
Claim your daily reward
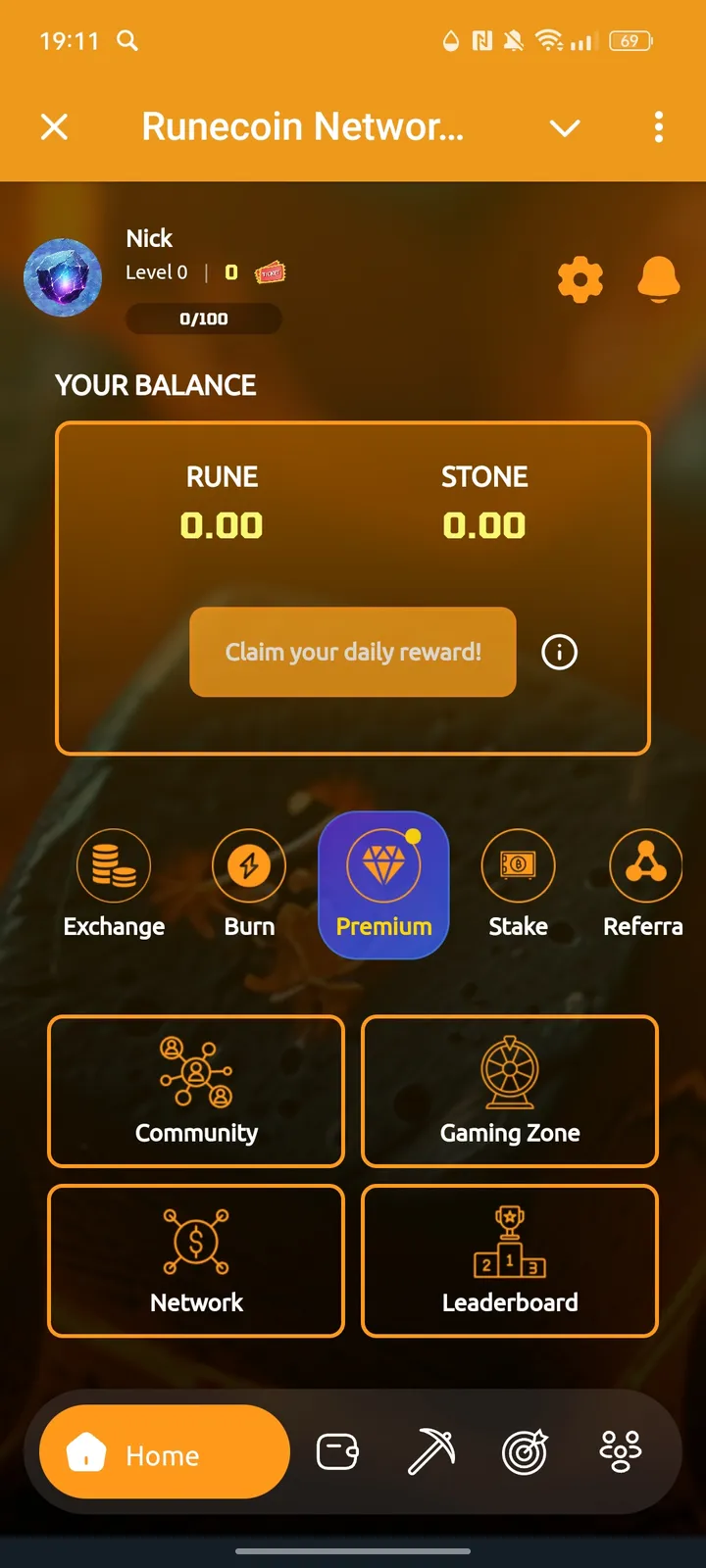(352, 652)
